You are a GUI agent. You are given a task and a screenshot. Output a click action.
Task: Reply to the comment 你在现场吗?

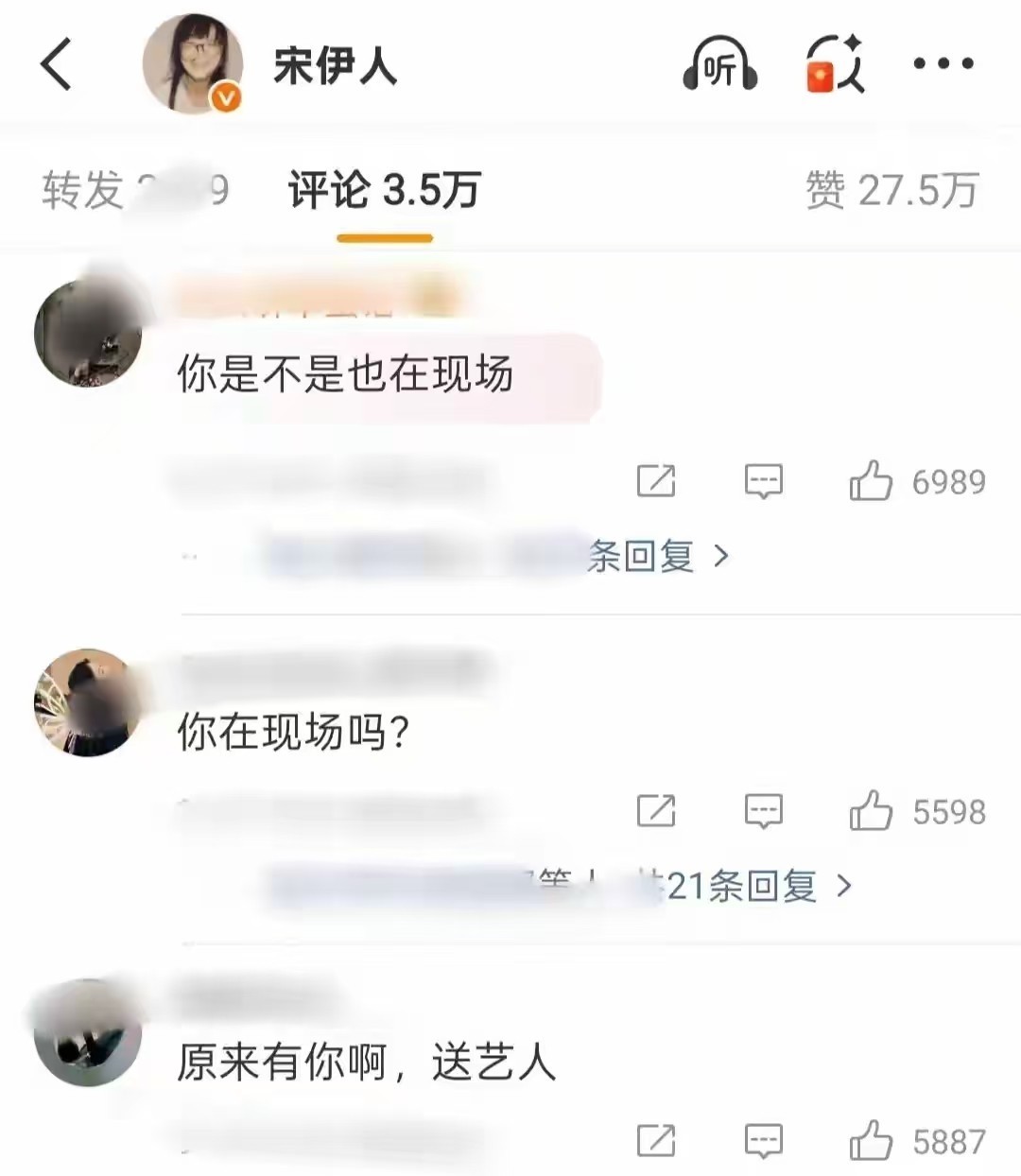(763, 811)
